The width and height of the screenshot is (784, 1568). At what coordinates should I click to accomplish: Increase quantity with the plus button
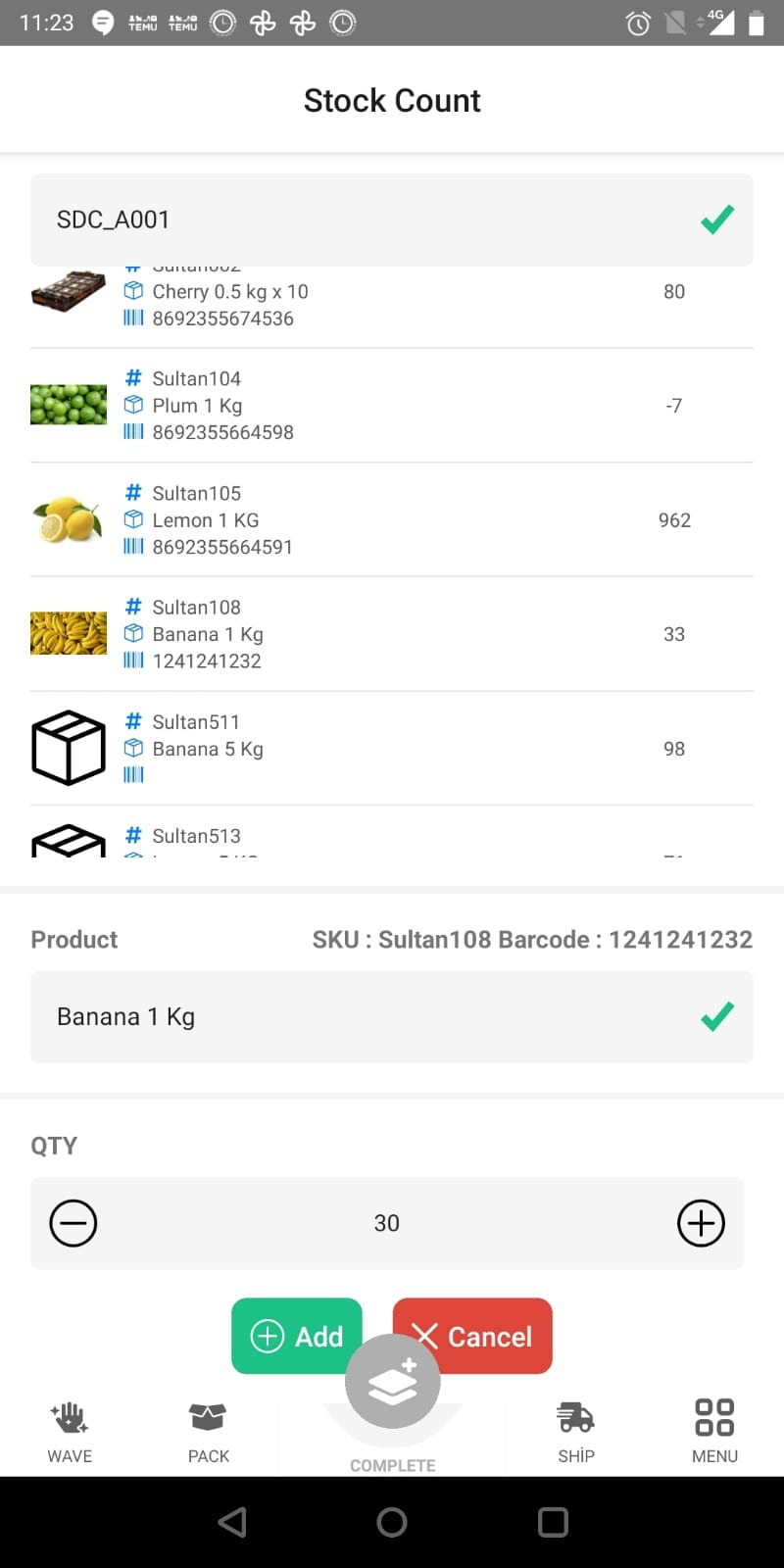[701, 1223]
